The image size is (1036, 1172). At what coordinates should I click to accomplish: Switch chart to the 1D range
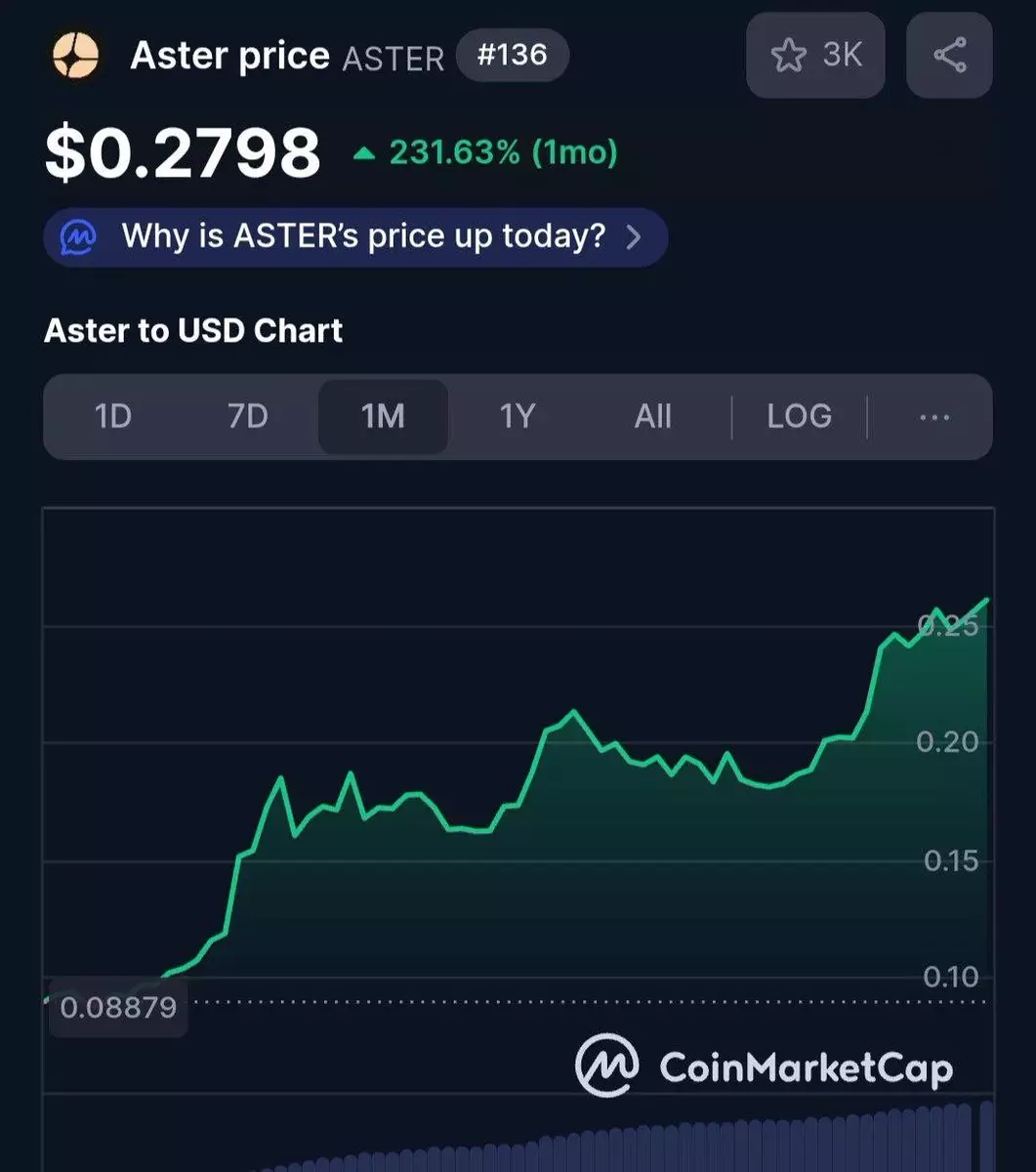pyautogui.click(x=113, y=417)
